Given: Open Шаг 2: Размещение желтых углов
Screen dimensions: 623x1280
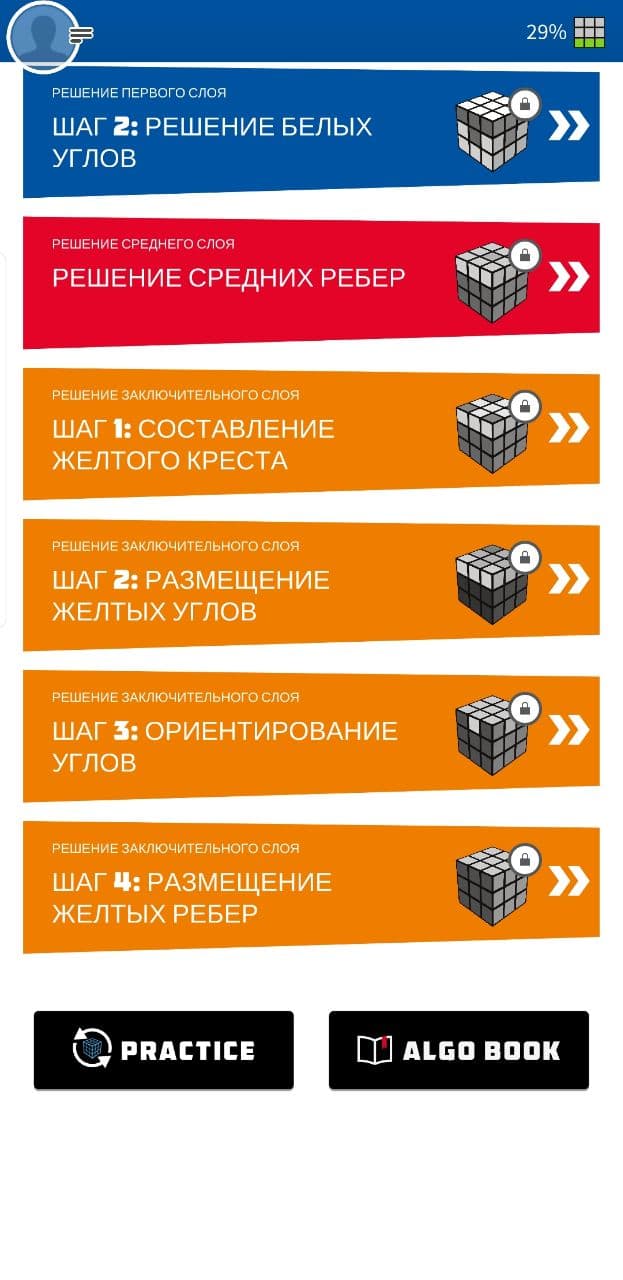Looking at the screenshot, I should click(310, 585).
